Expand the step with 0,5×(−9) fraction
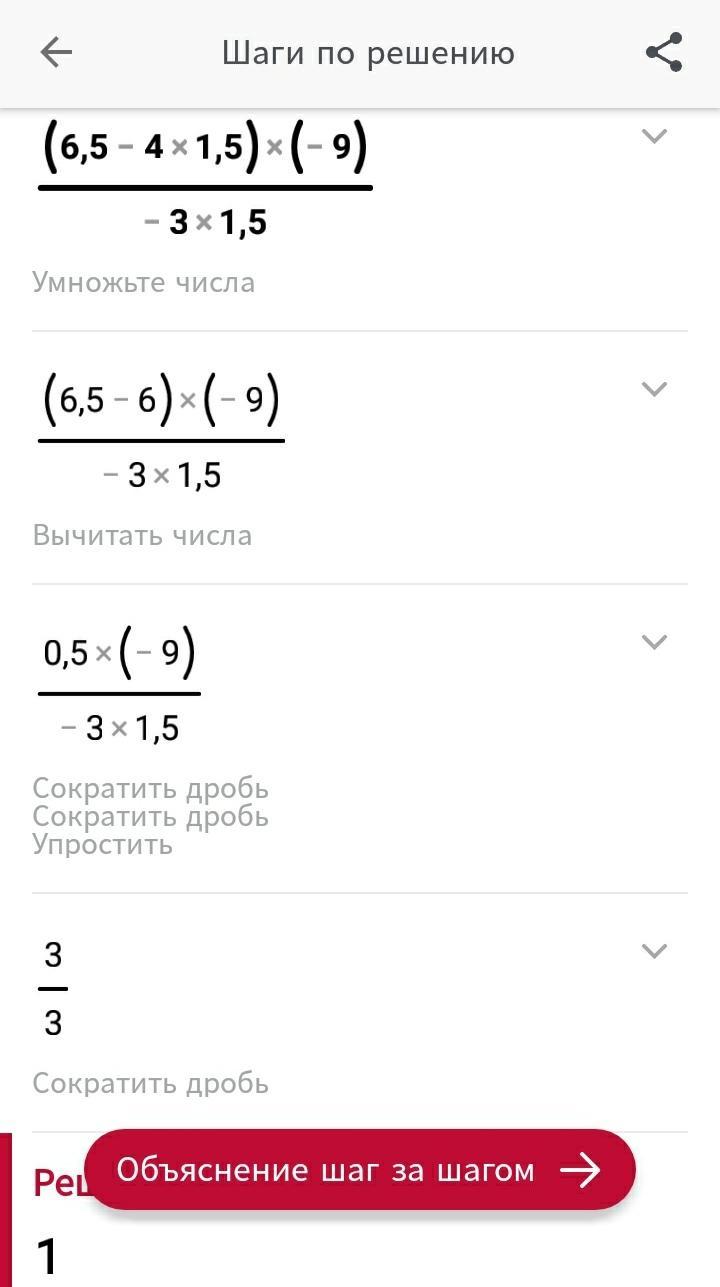The width and height of the screenshot is (720, 1287). [x=654, y=642]
